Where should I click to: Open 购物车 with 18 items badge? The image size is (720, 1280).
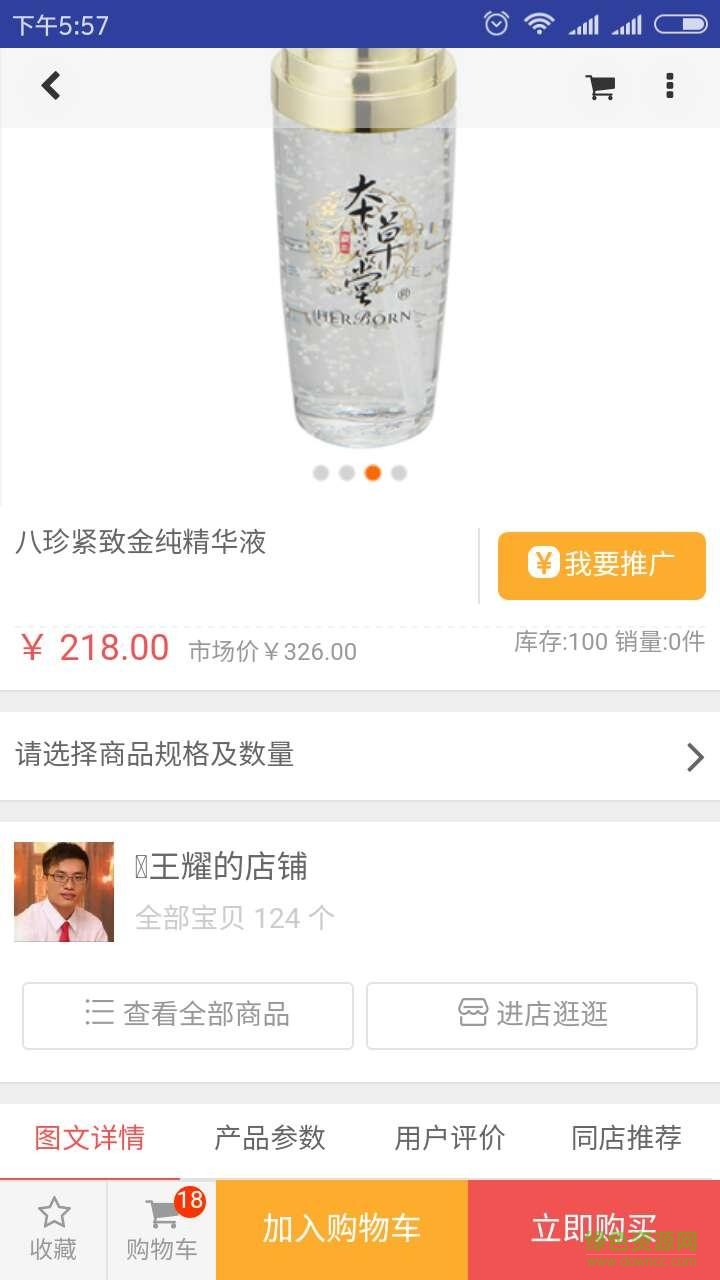(x=162, y=1230)
